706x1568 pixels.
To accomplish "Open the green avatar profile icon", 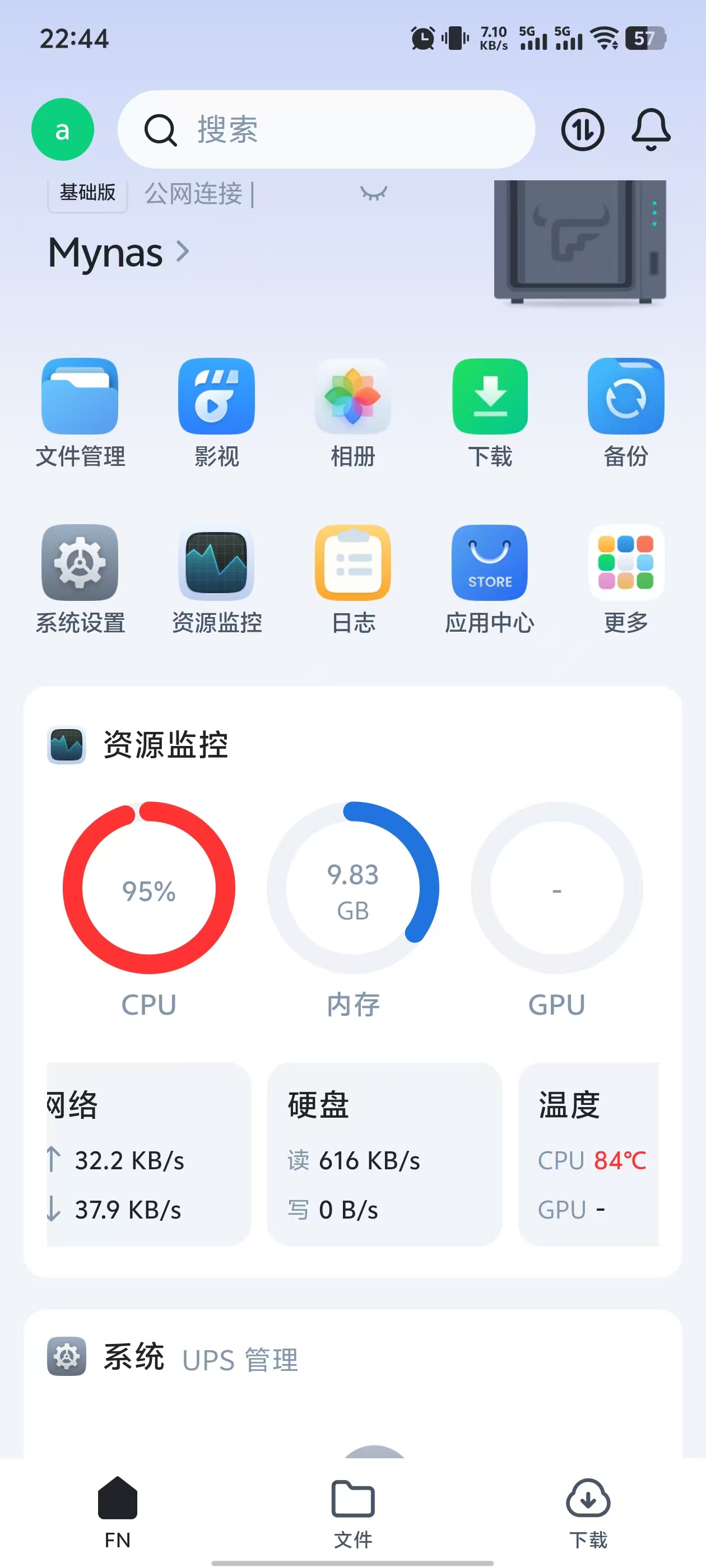I will point(62,130).
